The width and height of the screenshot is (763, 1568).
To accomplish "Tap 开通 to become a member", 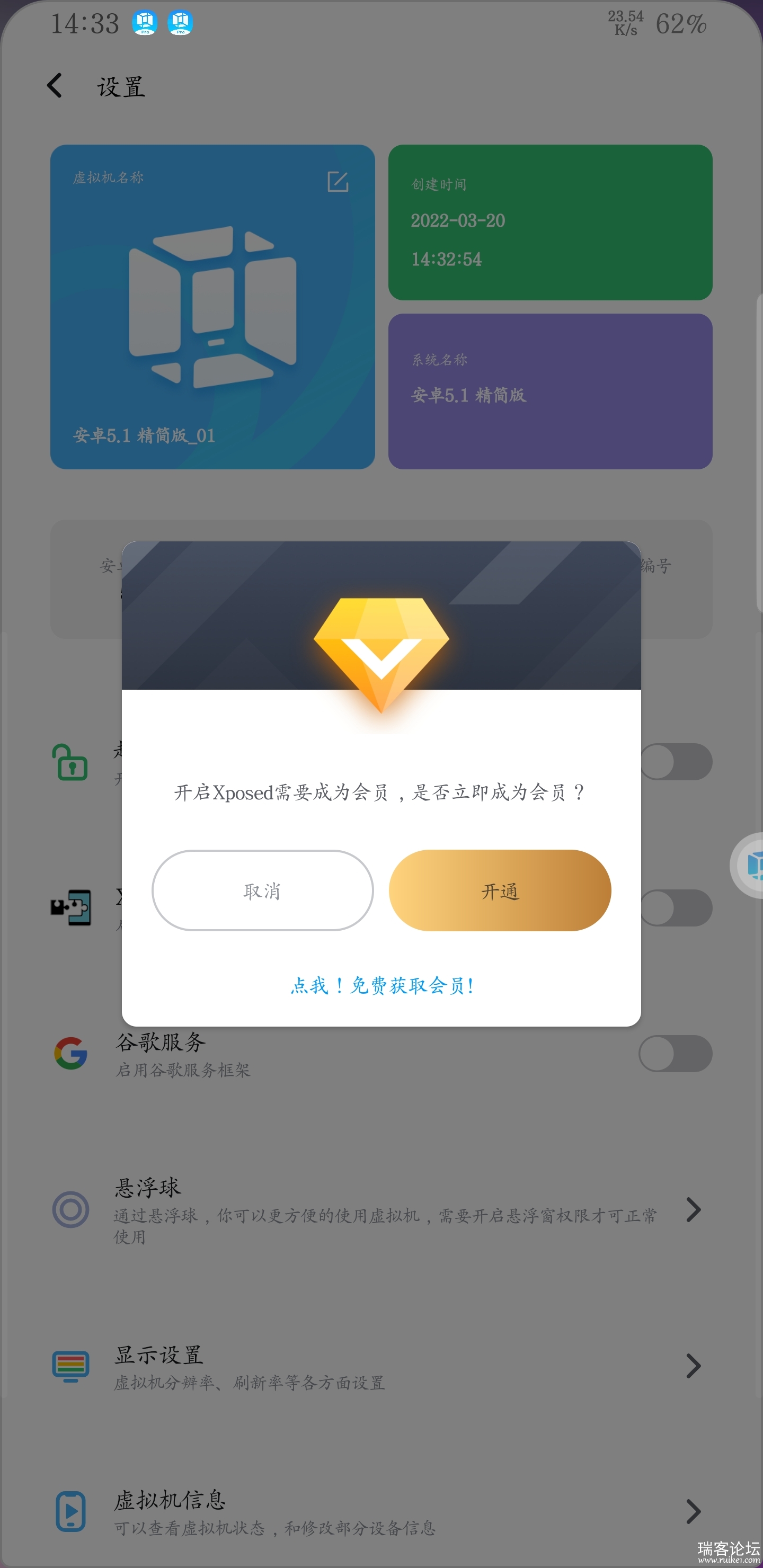I will (x=499, y=890).
